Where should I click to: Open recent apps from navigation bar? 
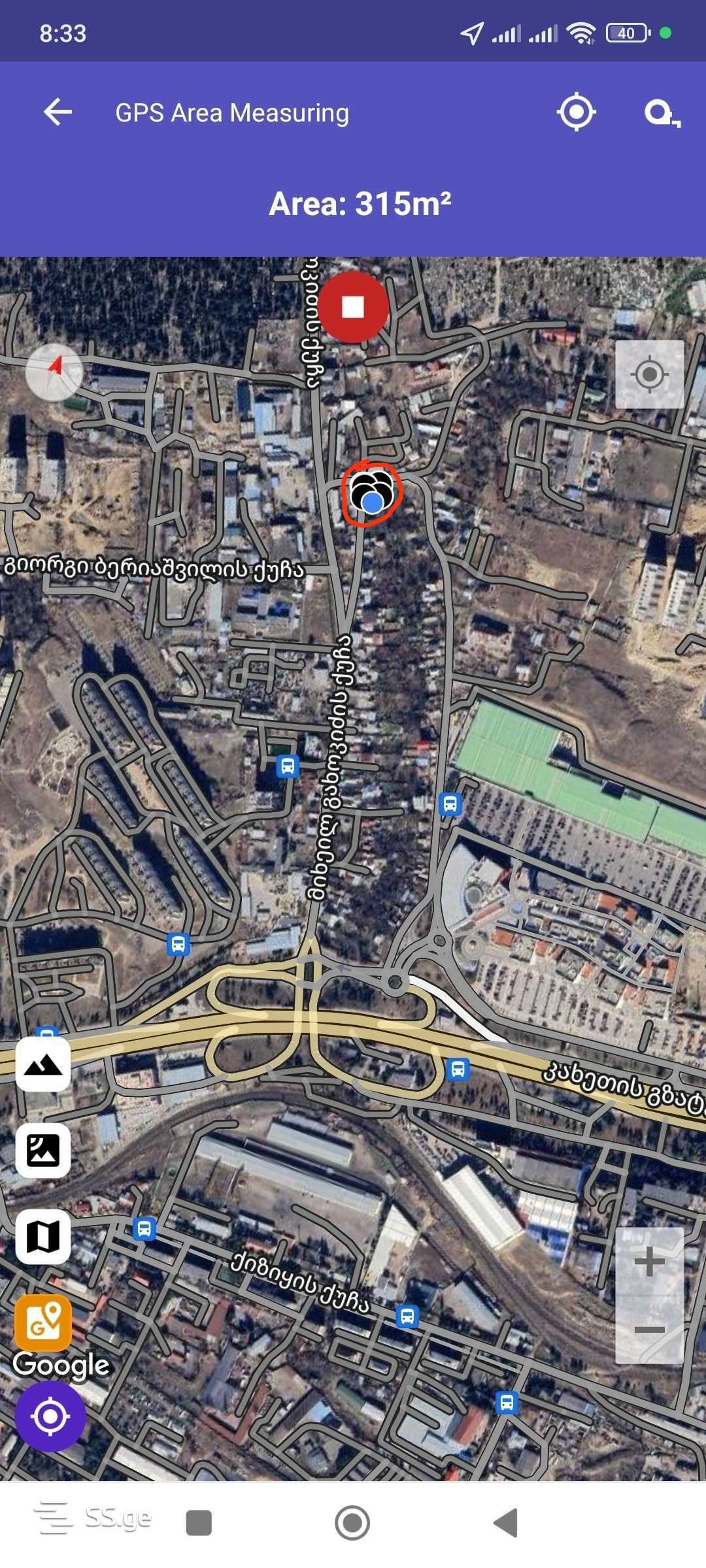[199, 1522]
